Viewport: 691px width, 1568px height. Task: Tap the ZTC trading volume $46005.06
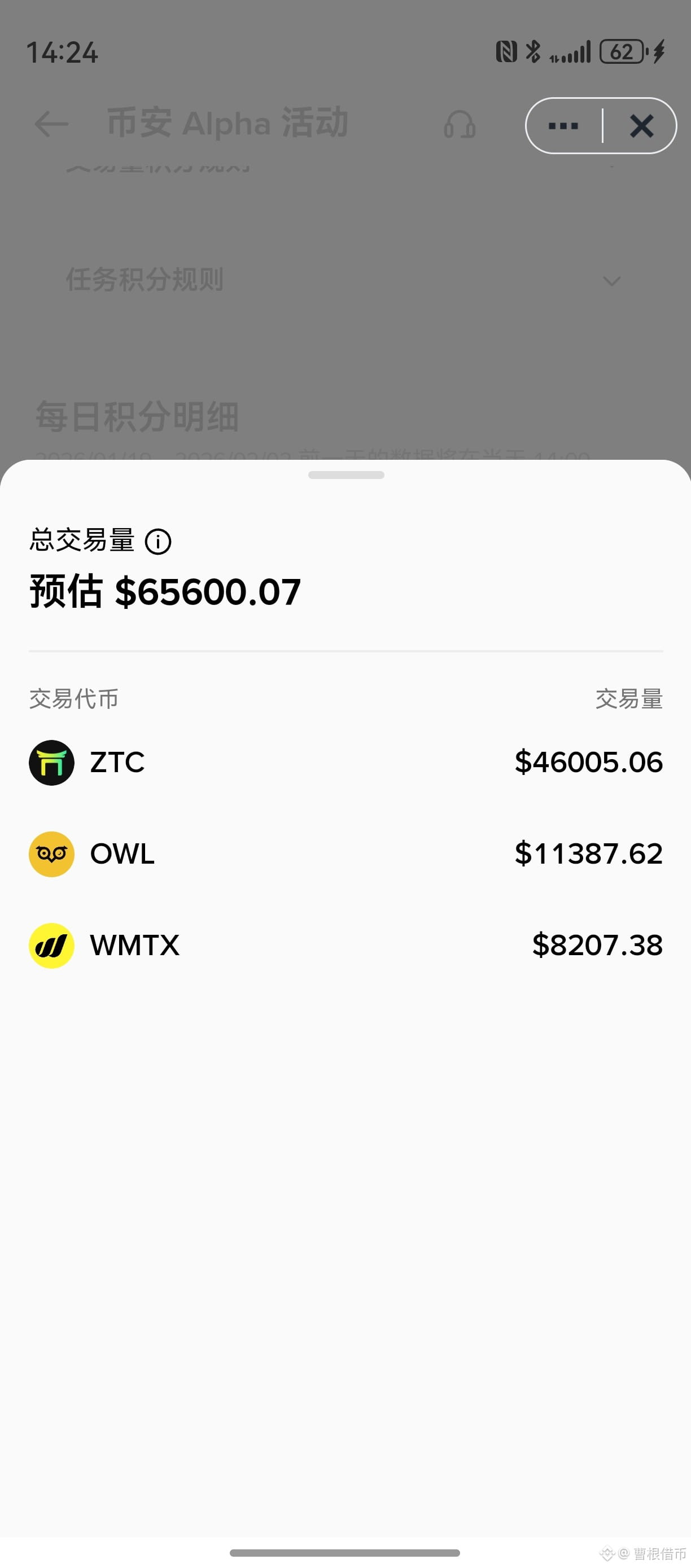point(588,761)
